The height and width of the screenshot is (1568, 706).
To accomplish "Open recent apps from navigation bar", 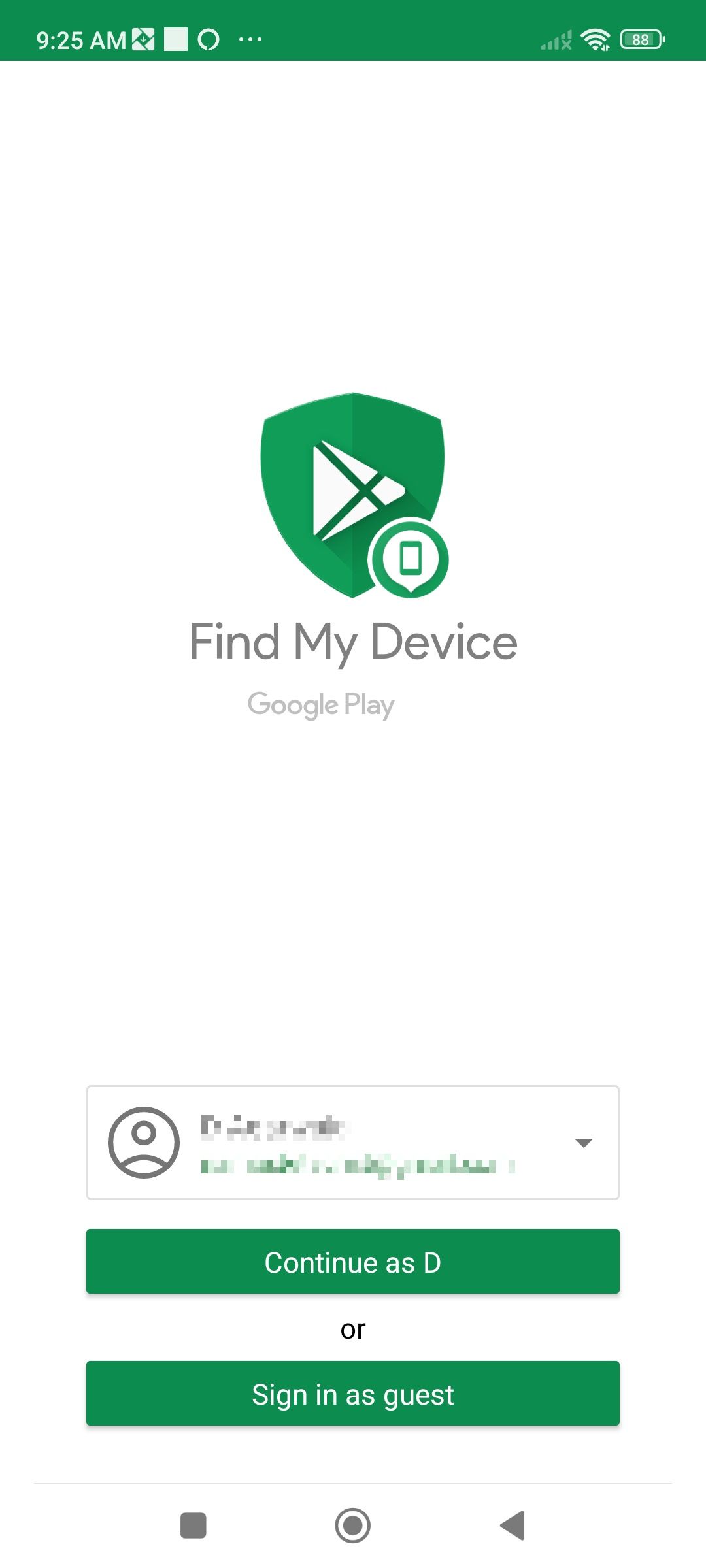I will point(193,1526).
